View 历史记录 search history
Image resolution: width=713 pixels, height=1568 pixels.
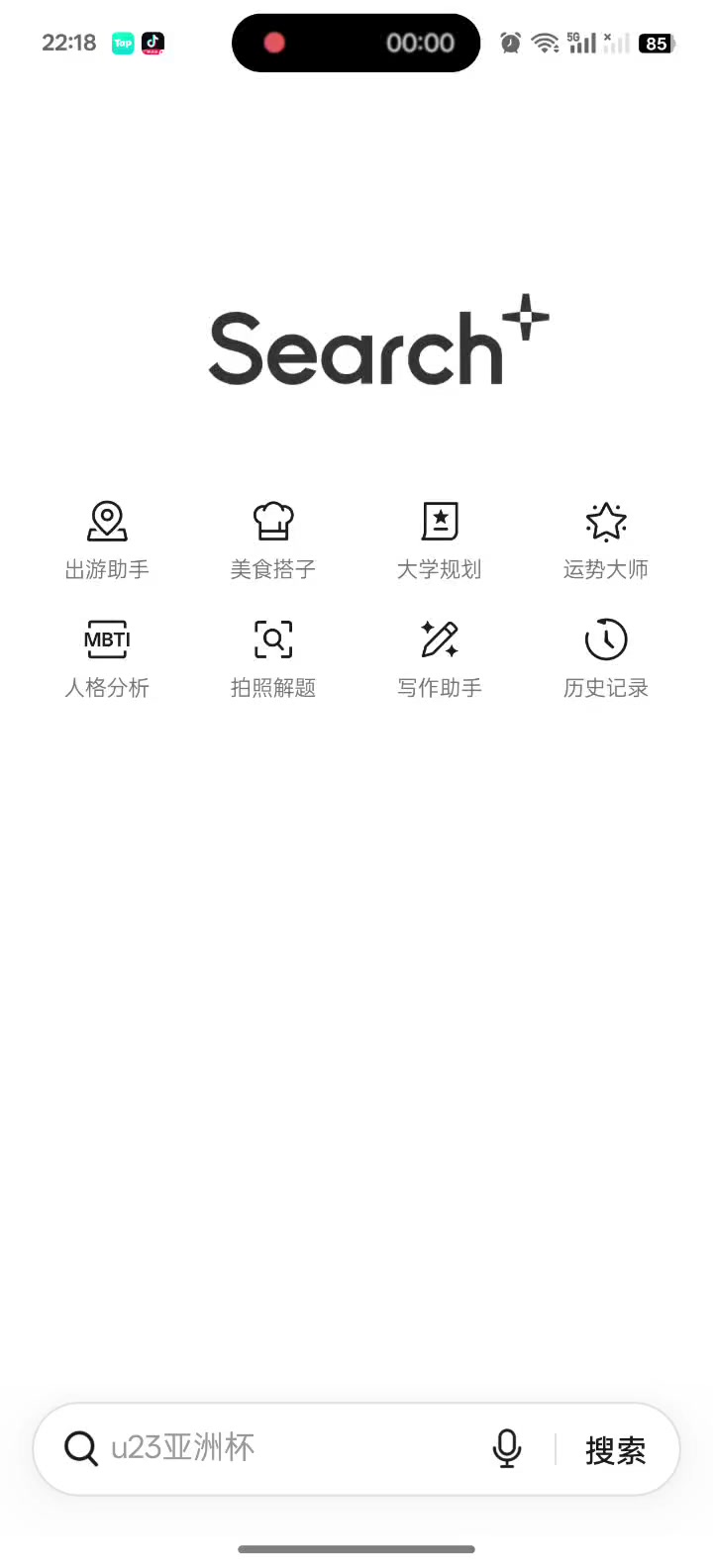[606, 658]
